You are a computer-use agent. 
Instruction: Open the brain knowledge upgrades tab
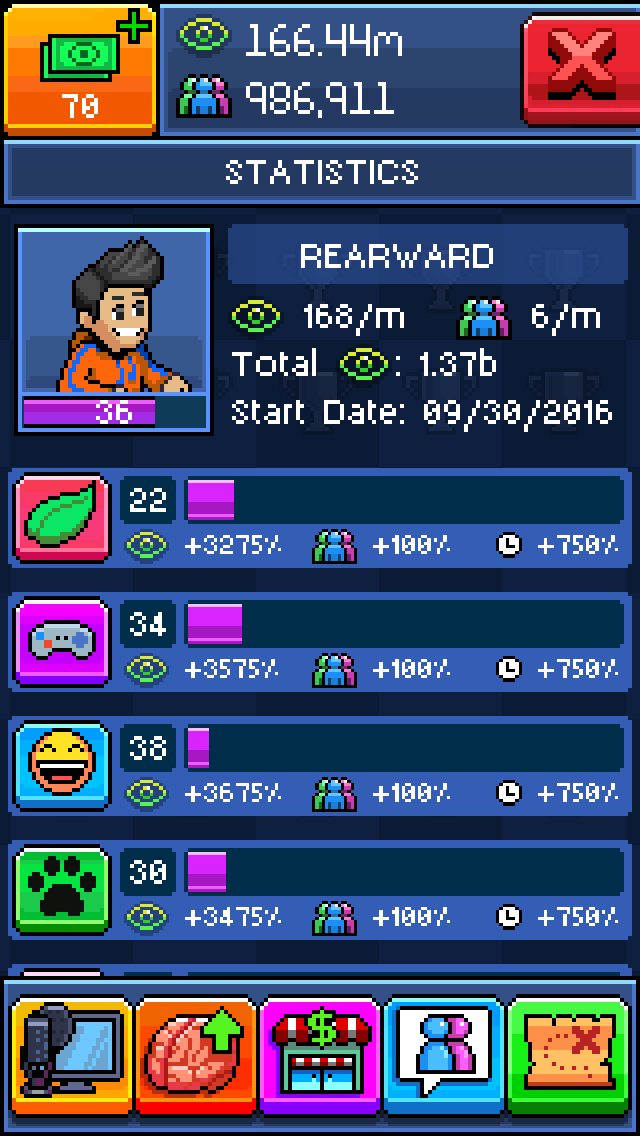click(x=196, y=1057)
